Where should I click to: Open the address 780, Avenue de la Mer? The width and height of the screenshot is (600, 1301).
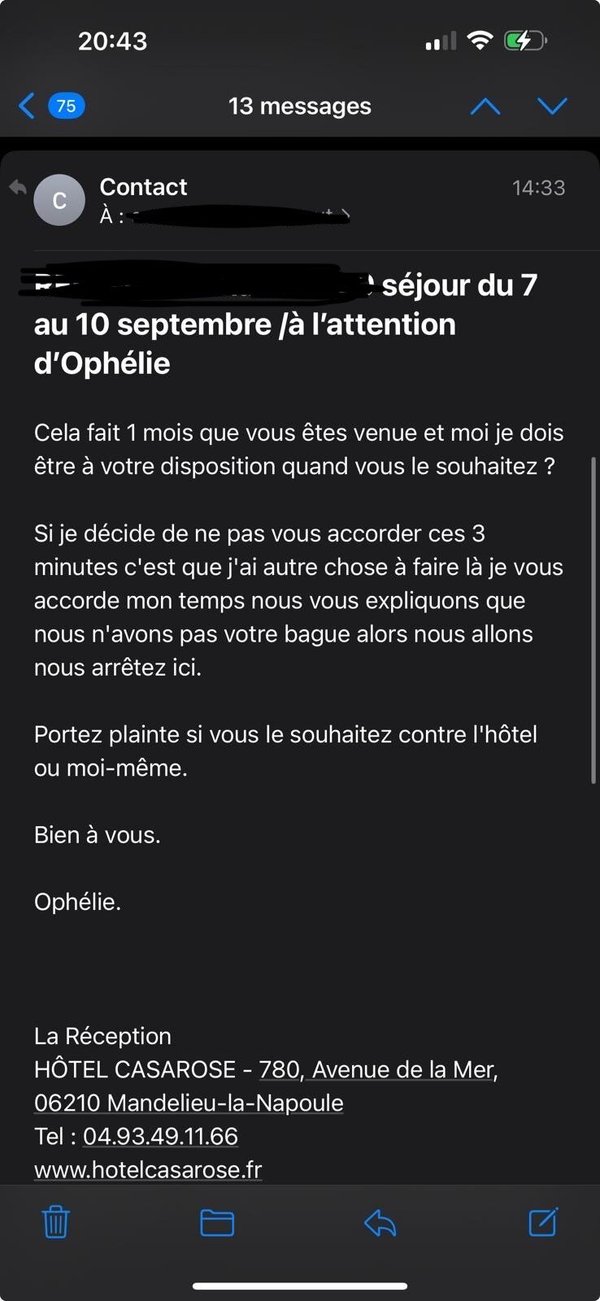click(x=379, y=1070)
